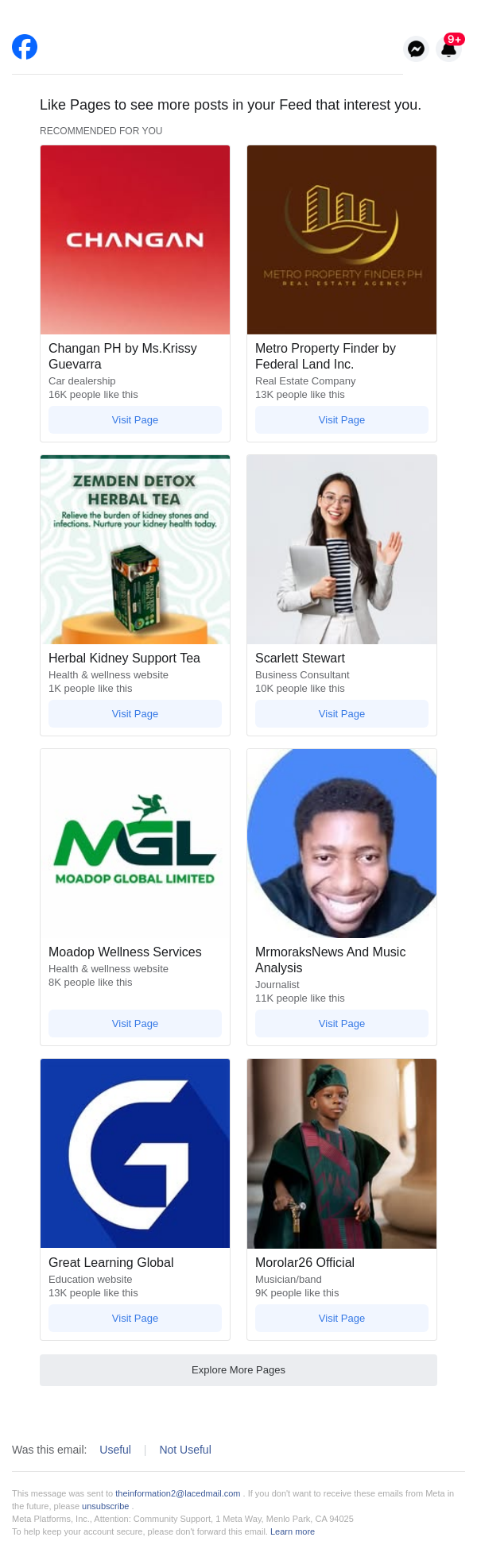This screenshot has width=477, height=1568.
Task: Open the Zemden Detox Herbal Tea image
Action: pos(135,550)
